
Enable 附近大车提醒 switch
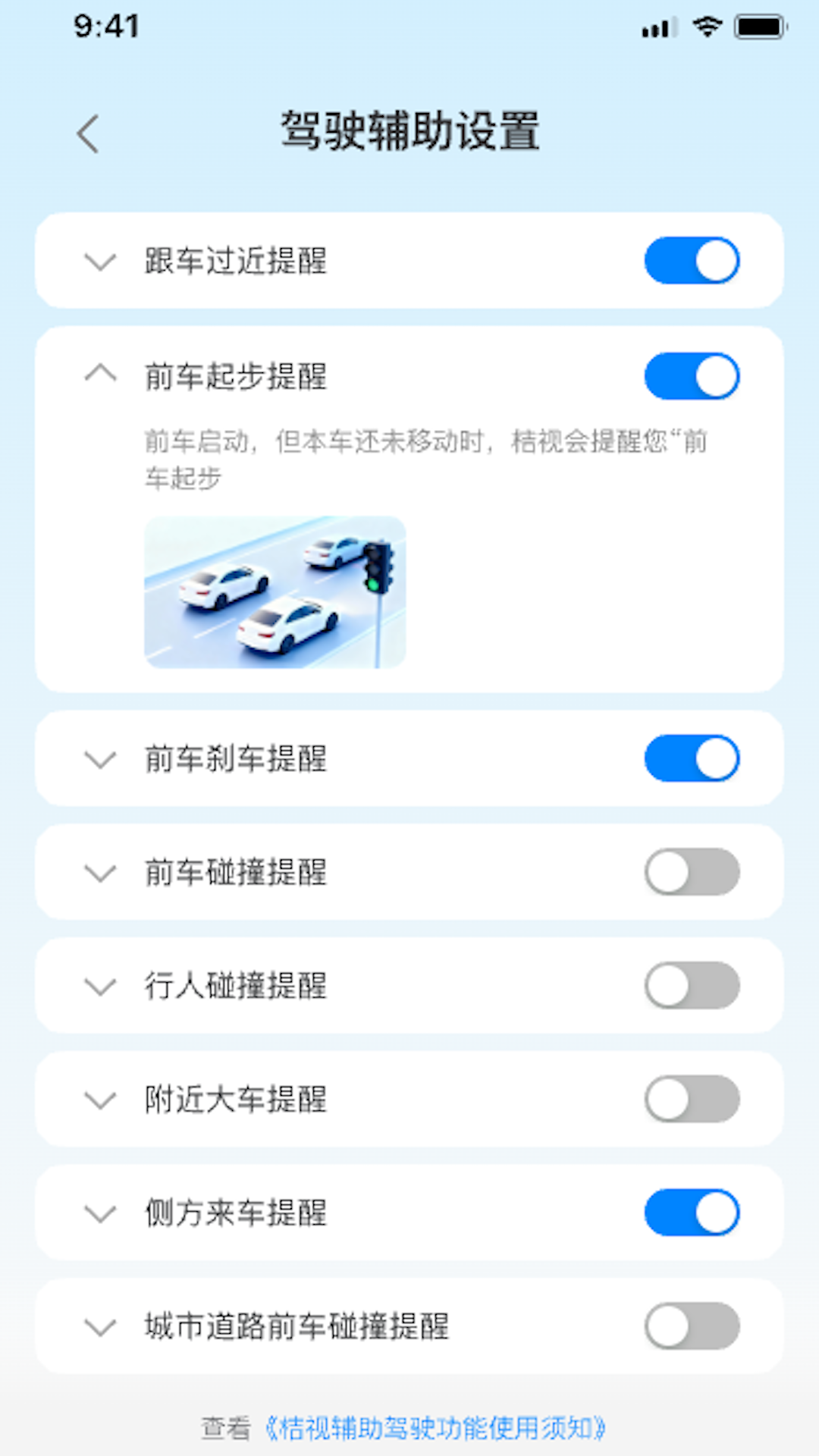(691, 1100)
